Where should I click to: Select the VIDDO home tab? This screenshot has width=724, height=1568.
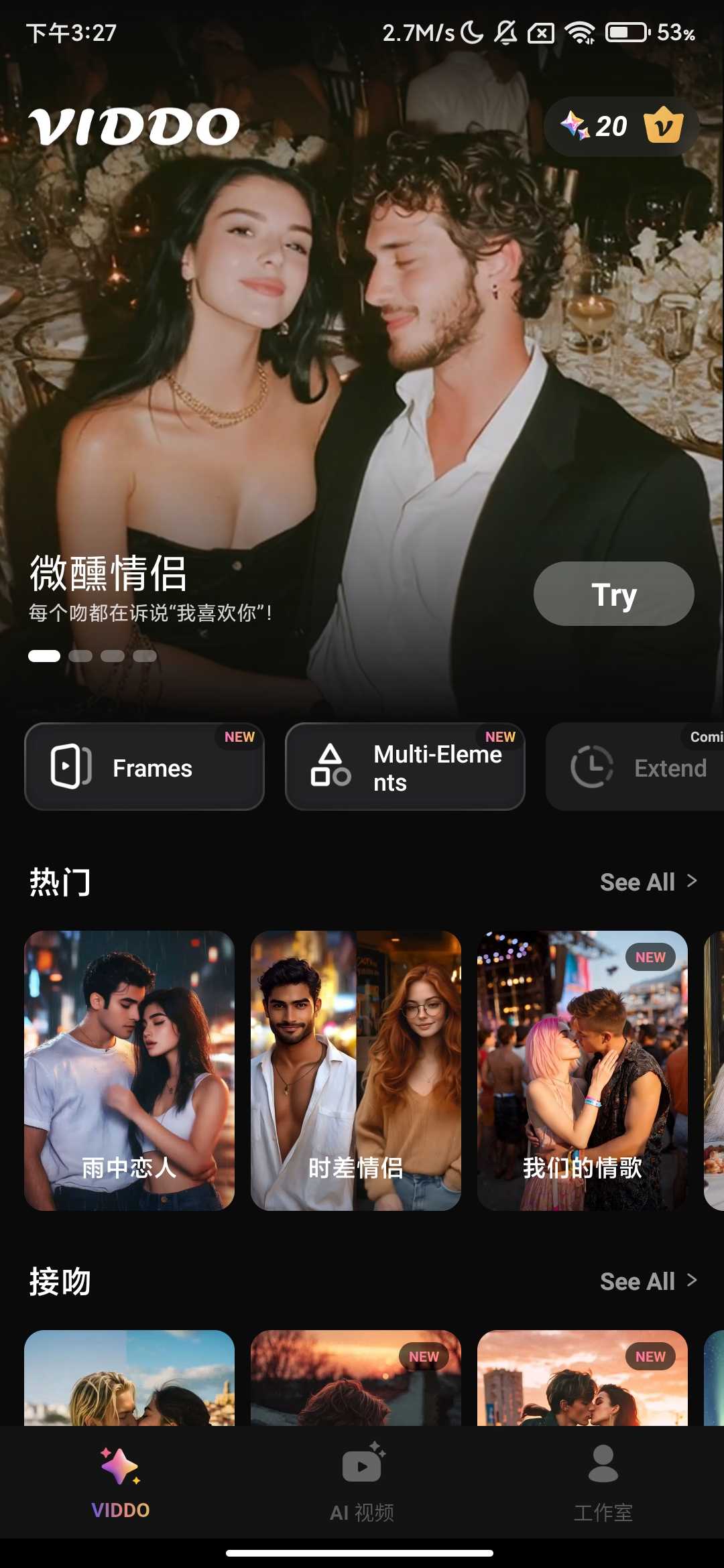pyautogui.click(x=121, y=1482)
